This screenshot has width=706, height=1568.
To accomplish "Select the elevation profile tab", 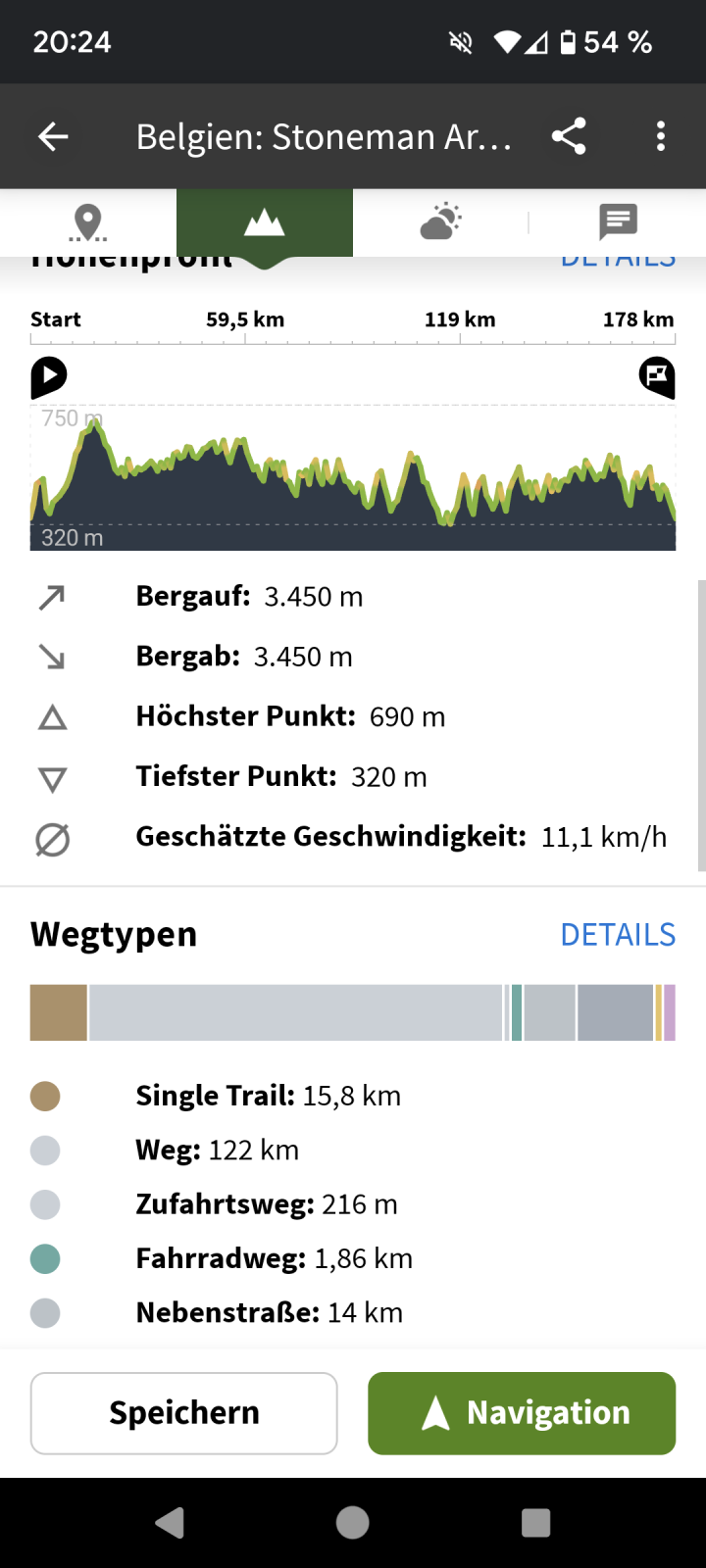I will (265, 222).
